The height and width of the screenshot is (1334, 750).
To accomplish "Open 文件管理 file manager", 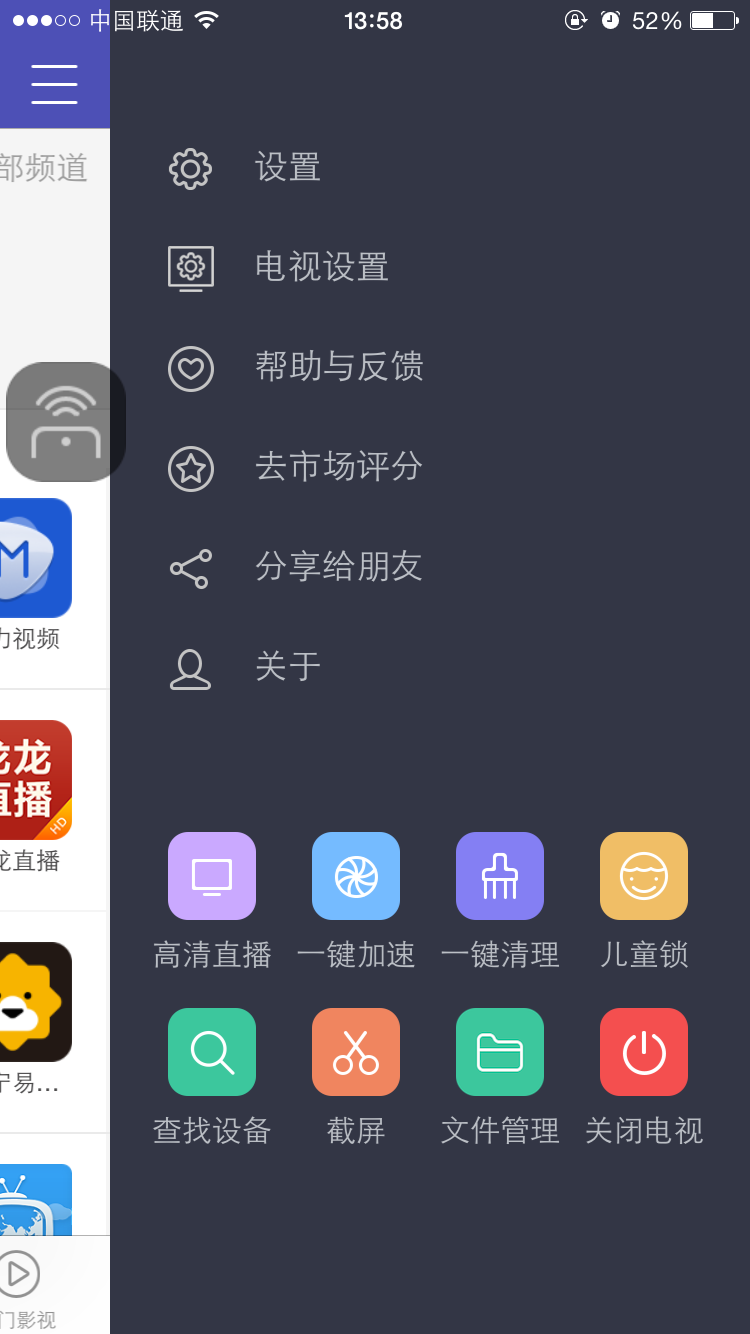I will (500, 1053).
